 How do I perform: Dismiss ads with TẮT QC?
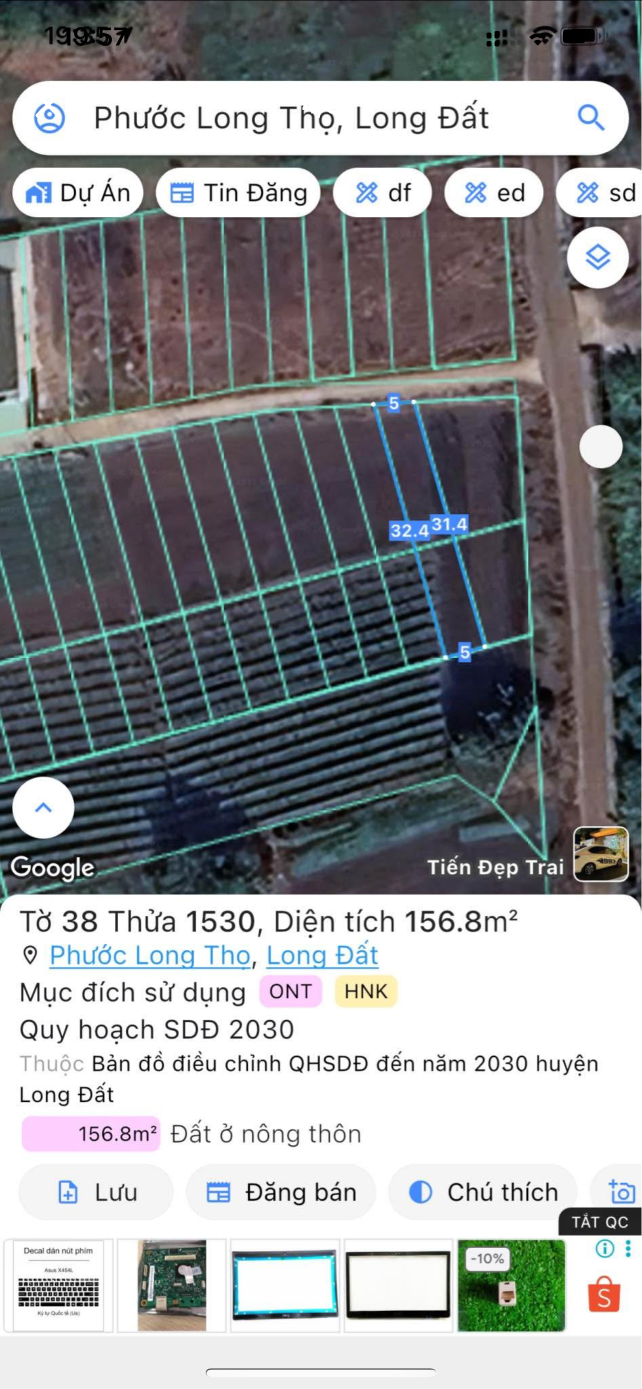[x=600, y=1222]
